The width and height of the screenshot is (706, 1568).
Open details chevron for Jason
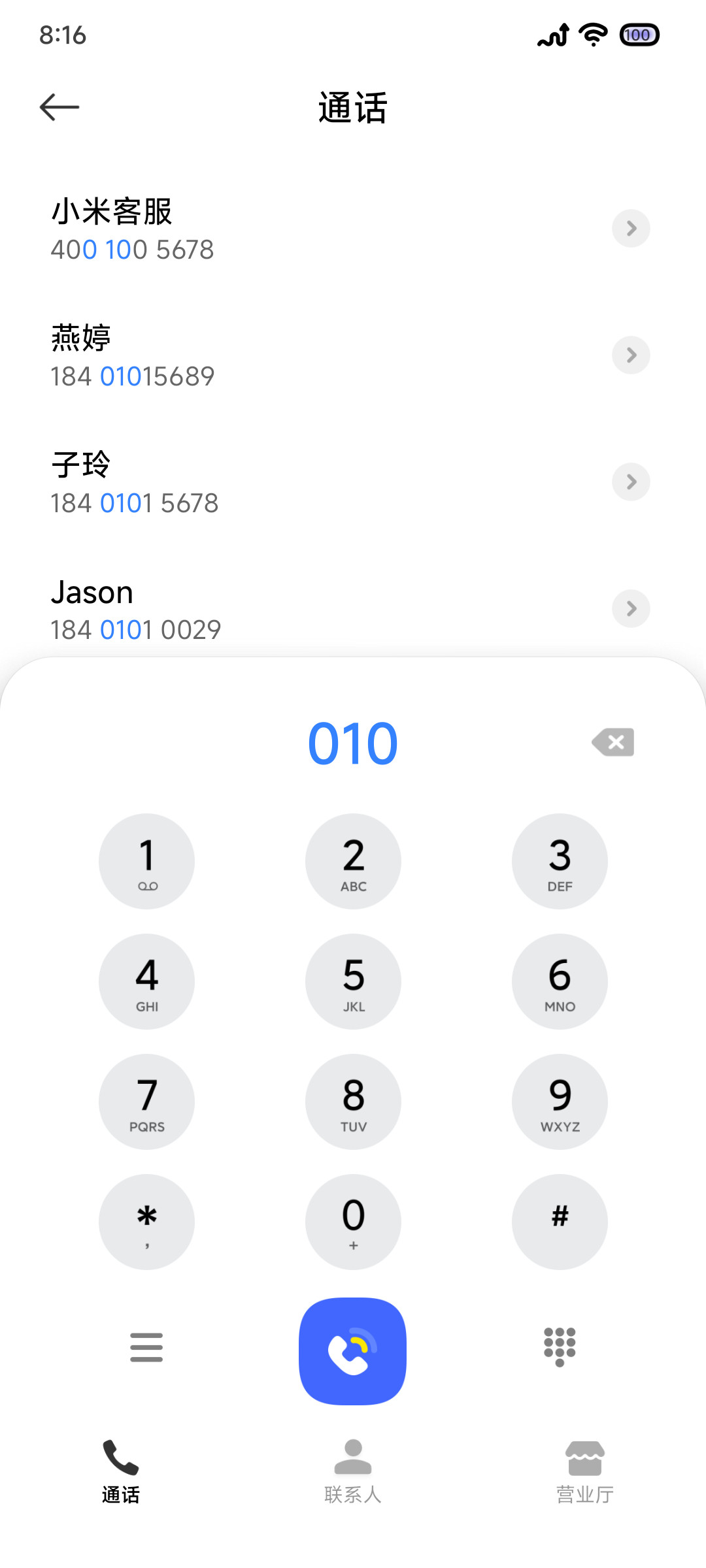631,608
